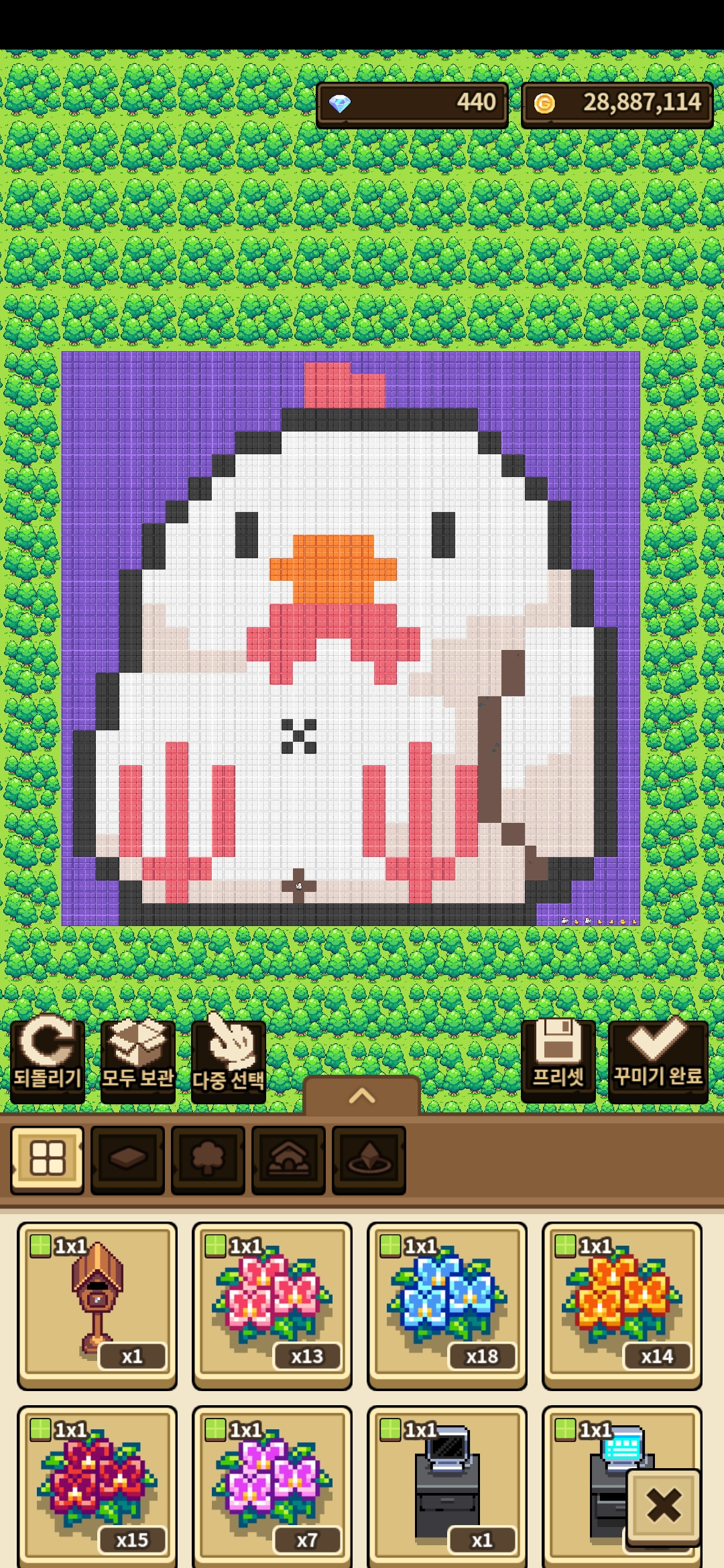Switch to the building category tab
Screen dimensions: 724x1568
pyautogui.click(x=288, y=1159)
